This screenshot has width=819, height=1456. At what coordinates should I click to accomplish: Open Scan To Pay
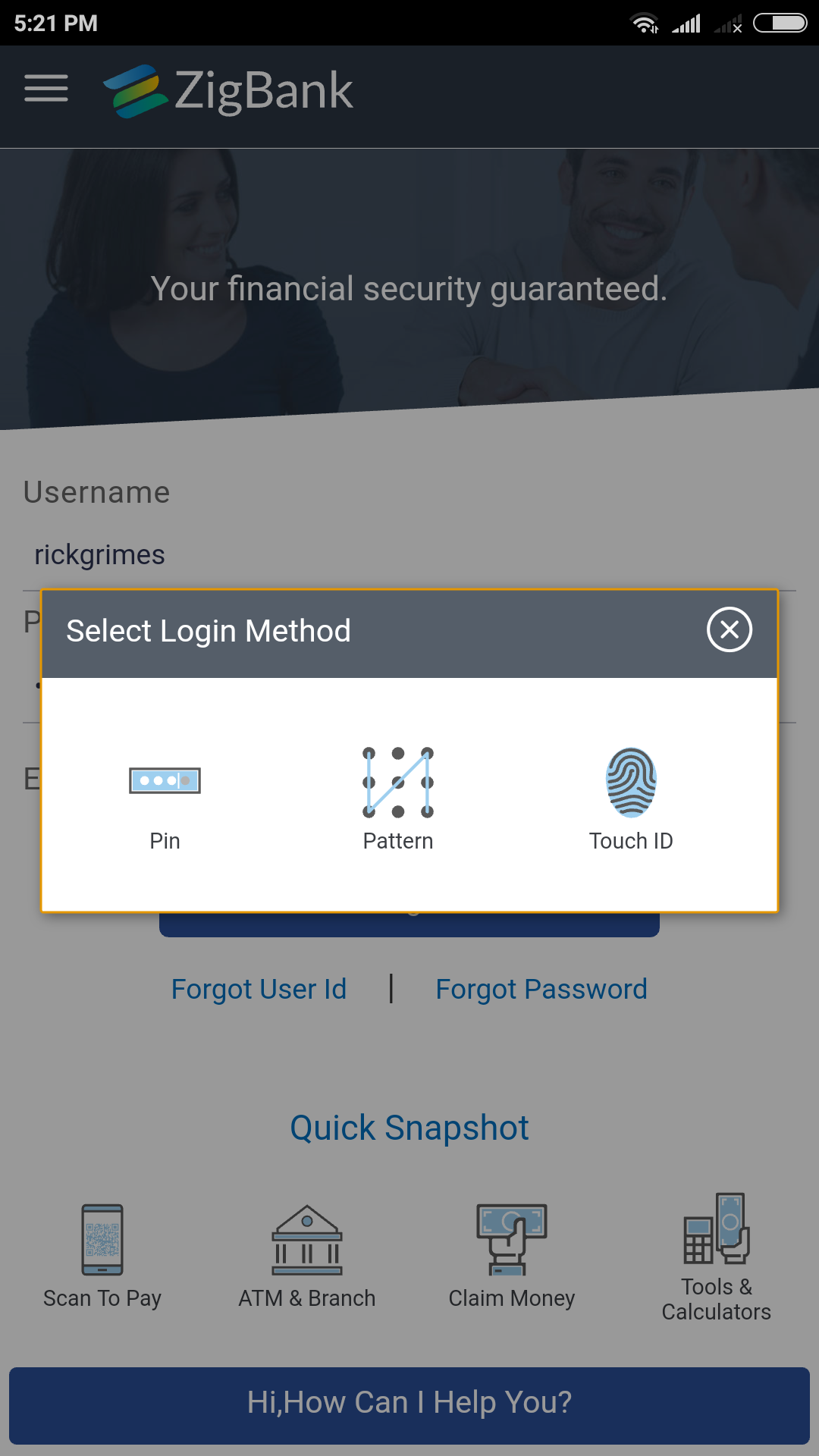click(x=102, y=1255)
